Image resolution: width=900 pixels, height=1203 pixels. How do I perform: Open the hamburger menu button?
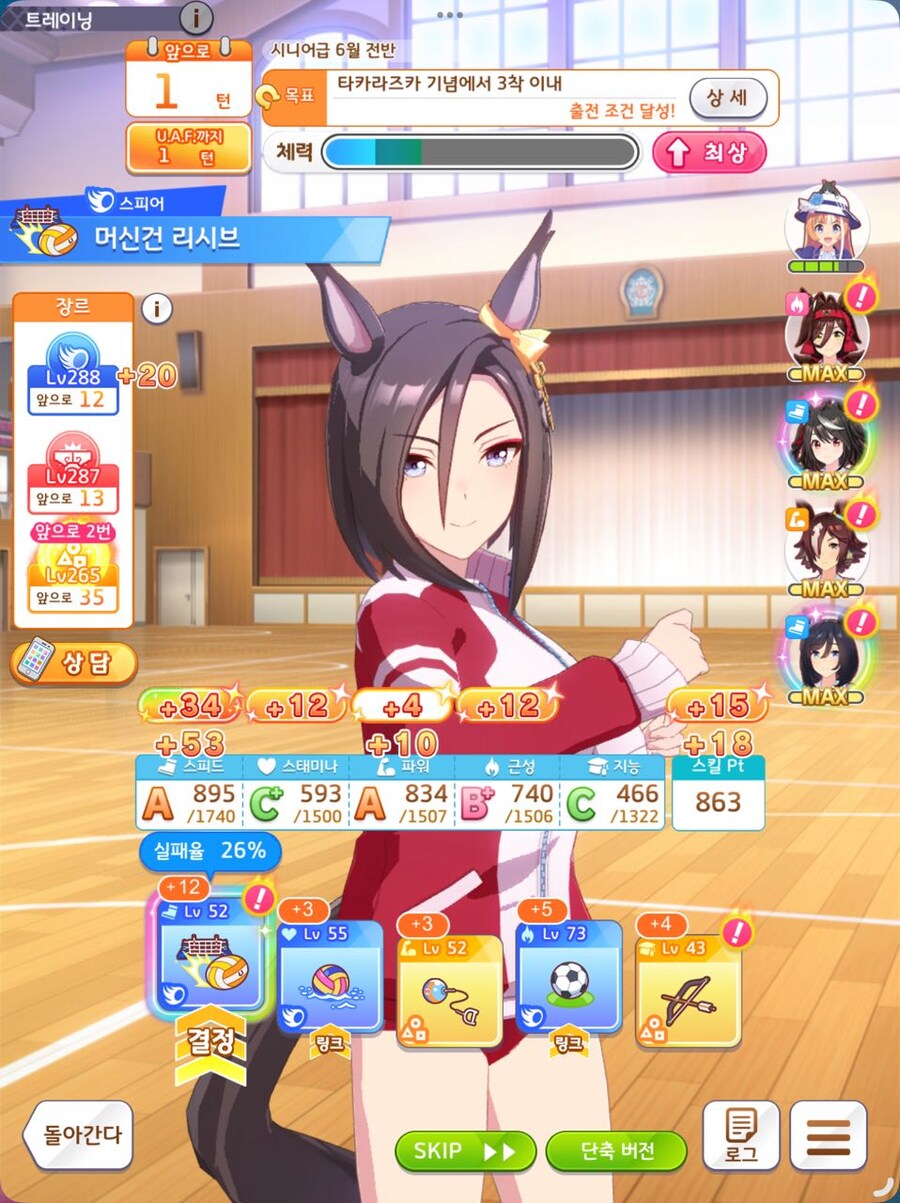[x=828, y=1135]
